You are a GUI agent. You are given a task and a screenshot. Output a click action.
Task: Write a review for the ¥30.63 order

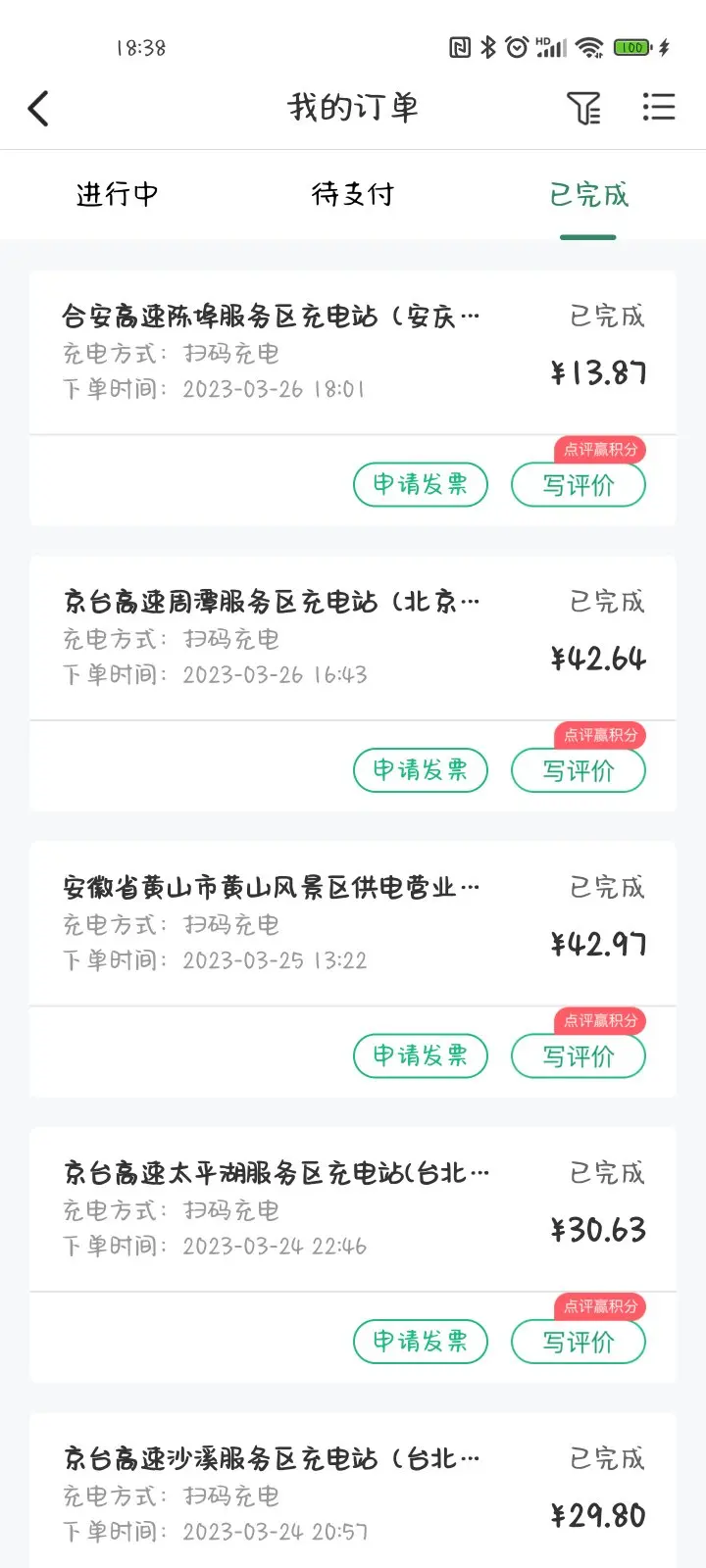(x=579, y=1341)
